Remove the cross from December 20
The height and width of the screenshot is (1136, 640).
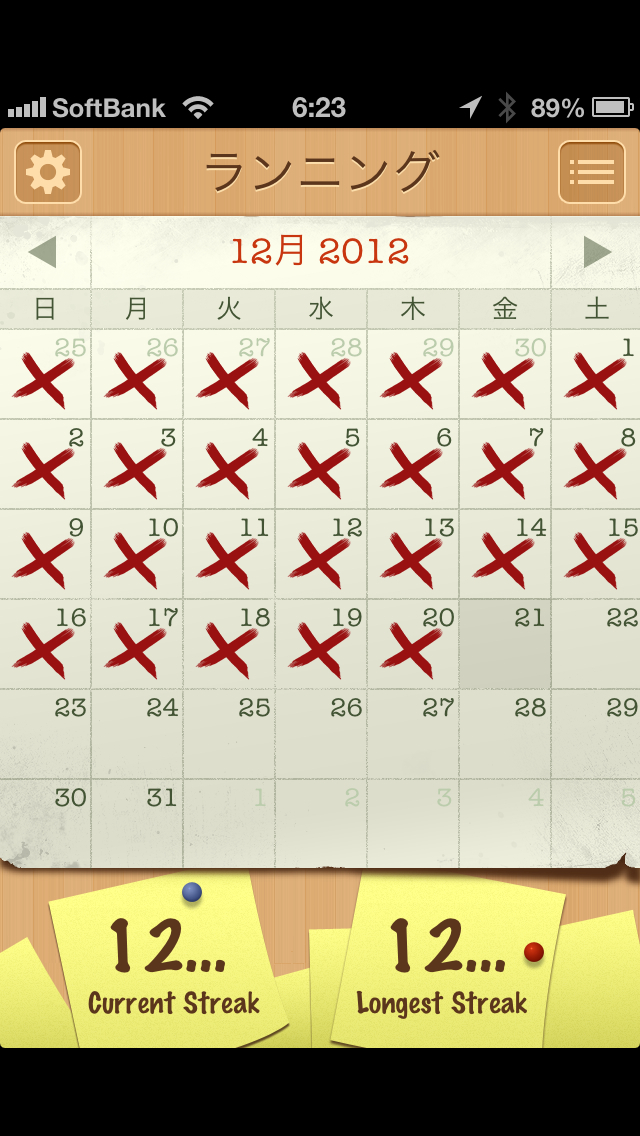click(413, 645)
